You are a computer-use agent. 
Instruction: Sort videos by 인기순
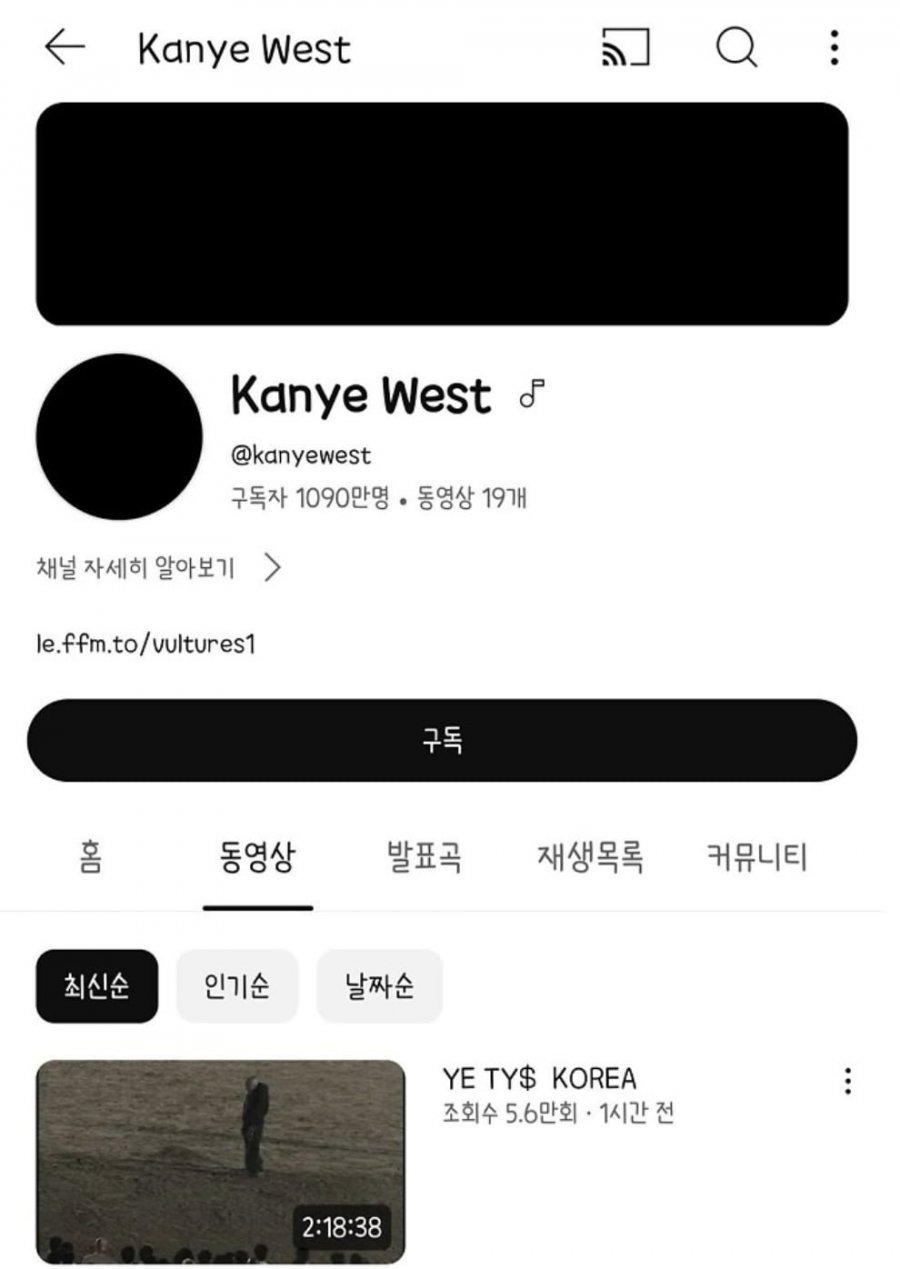(x=237, y=986)
